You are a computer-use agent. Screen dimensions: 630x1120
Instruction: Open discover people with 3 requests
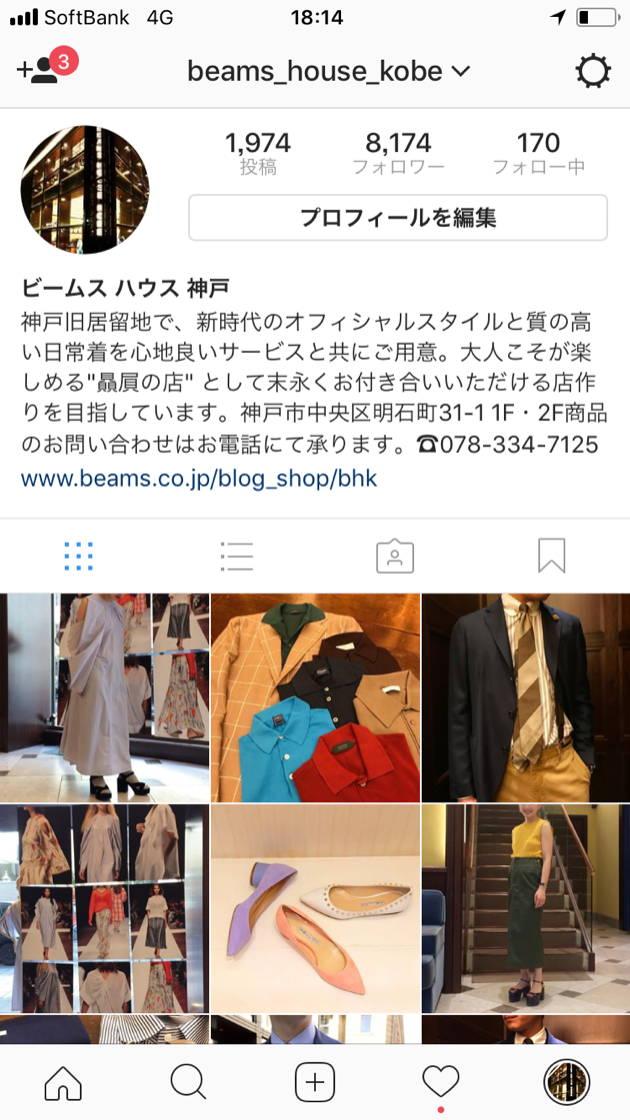(42, 70)
